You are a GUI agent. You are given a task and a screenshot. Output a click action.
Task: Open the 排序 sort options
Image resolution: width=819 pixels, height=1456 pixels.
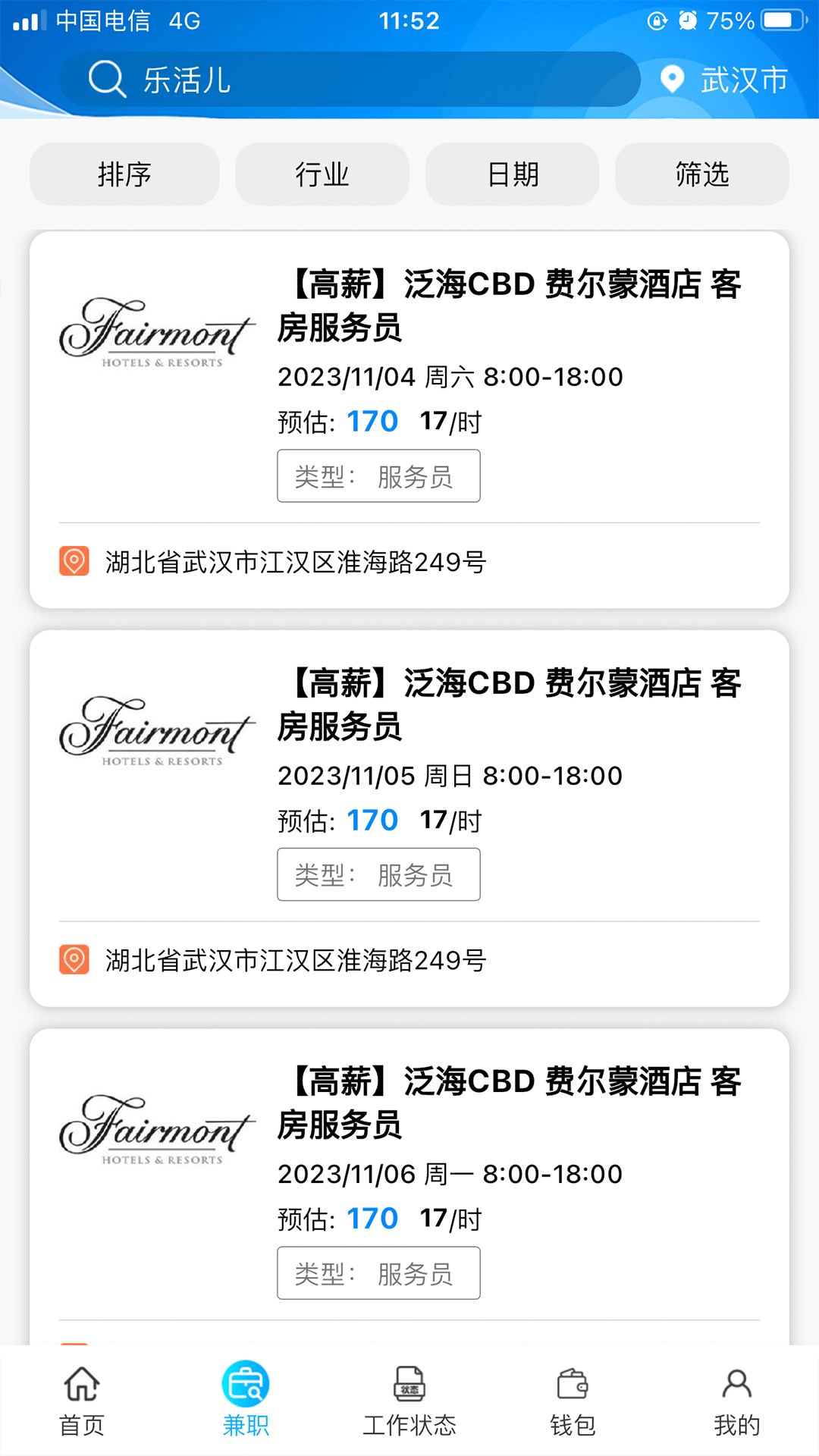124,174
